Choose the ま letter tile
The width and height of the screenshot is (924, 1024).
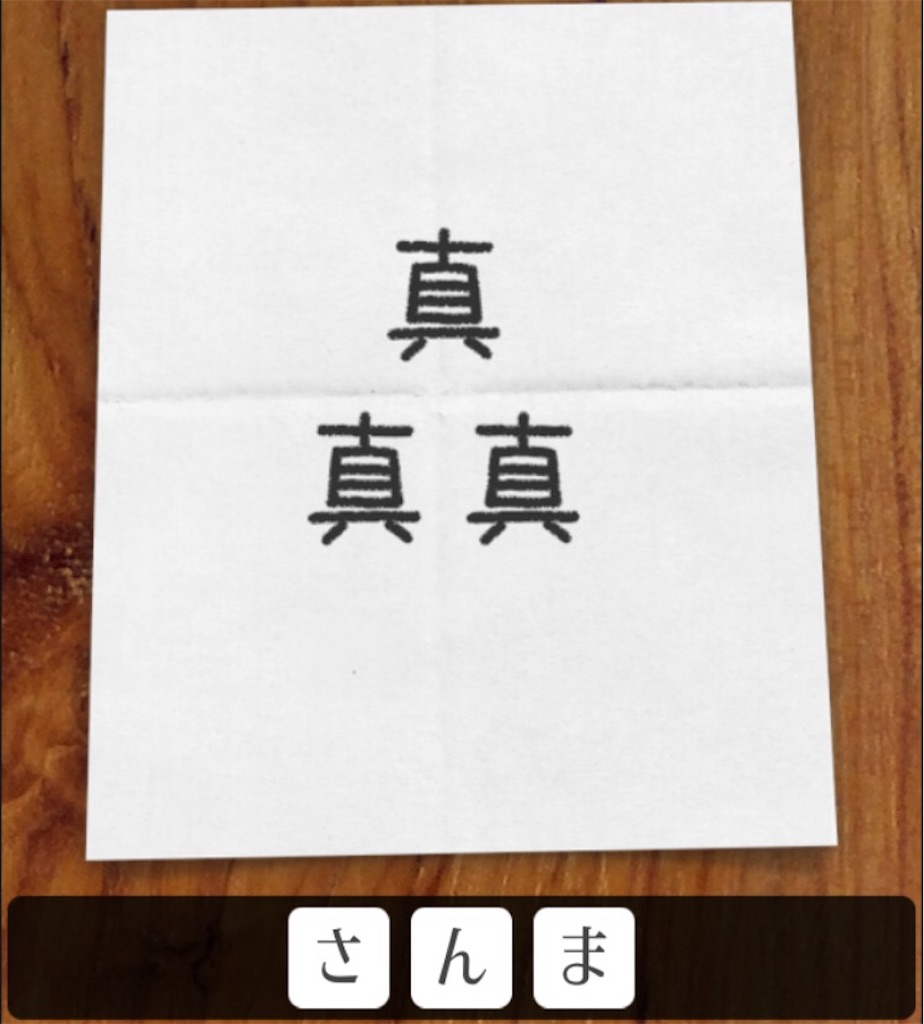(x=583, y=957)
